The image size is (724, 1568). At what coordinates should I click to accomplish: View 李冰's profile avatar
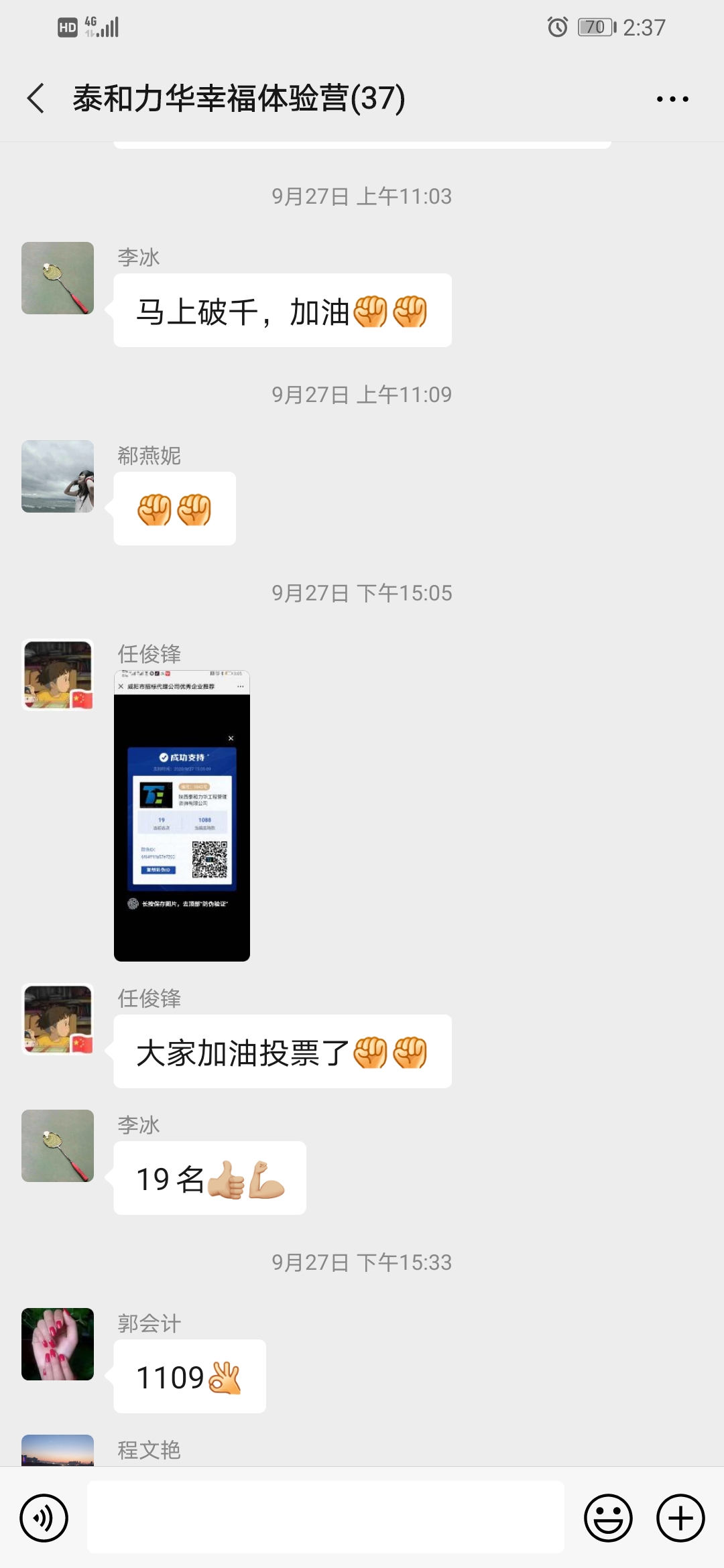(57, 278)
